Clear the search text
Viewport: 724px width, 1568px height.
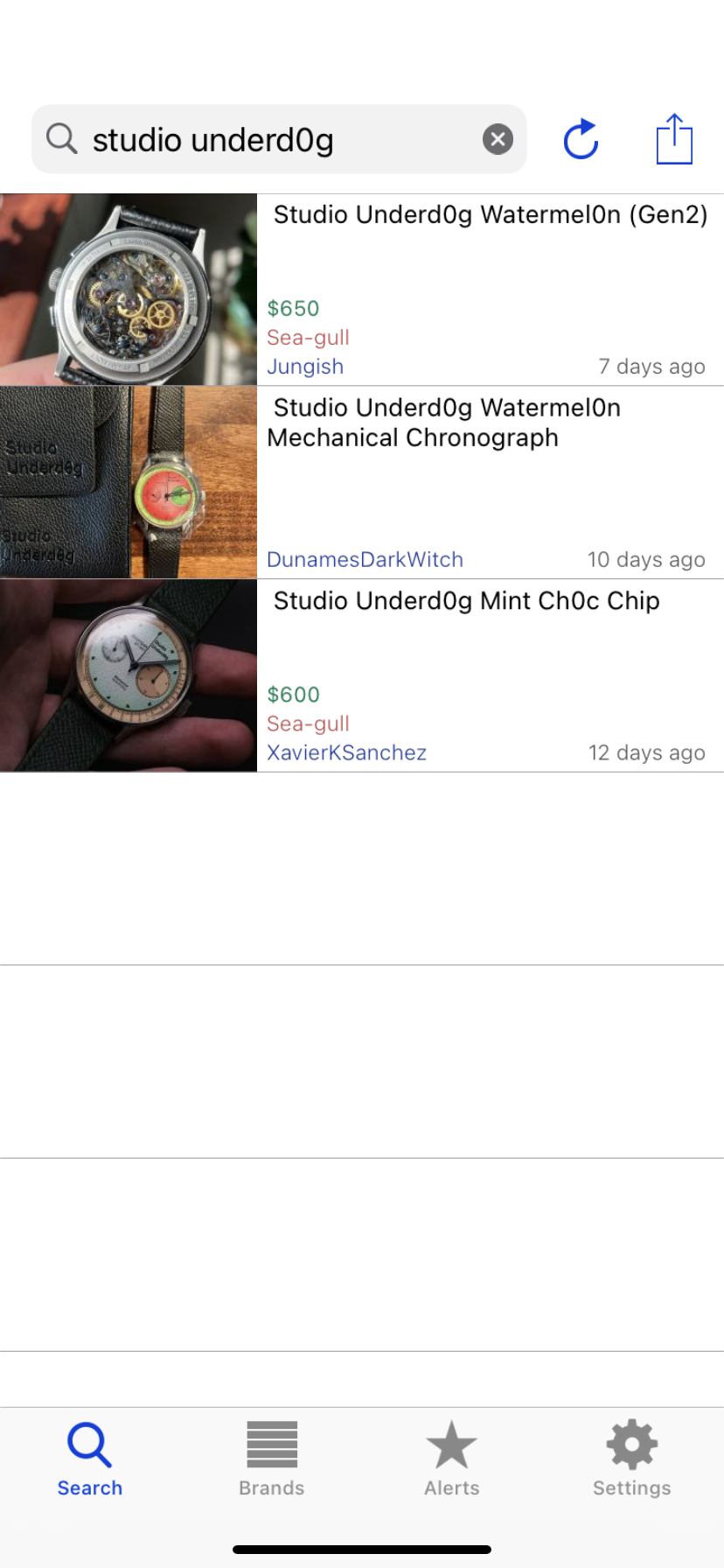point(498,139)
